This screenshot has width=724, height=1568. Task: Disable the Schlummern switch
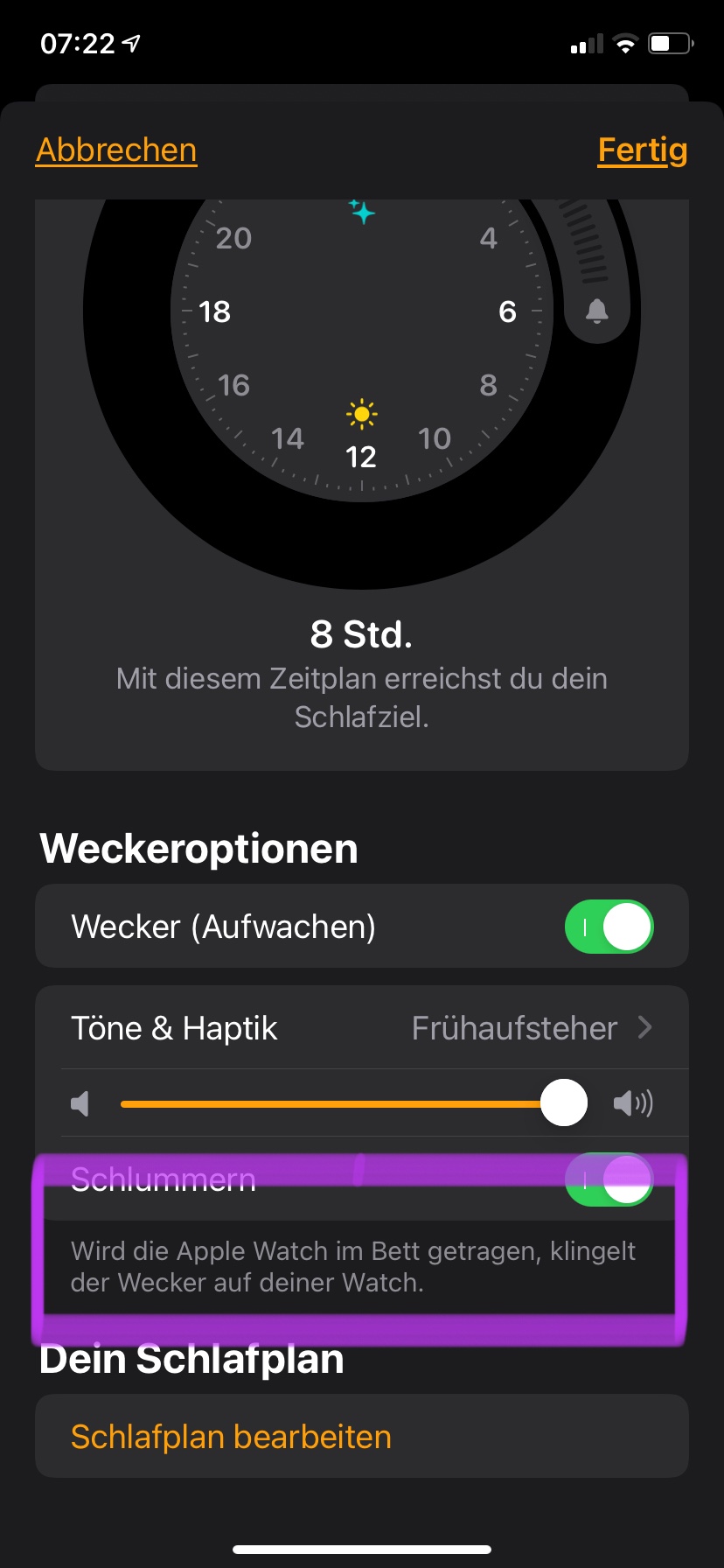click(x=609, y=1179)
